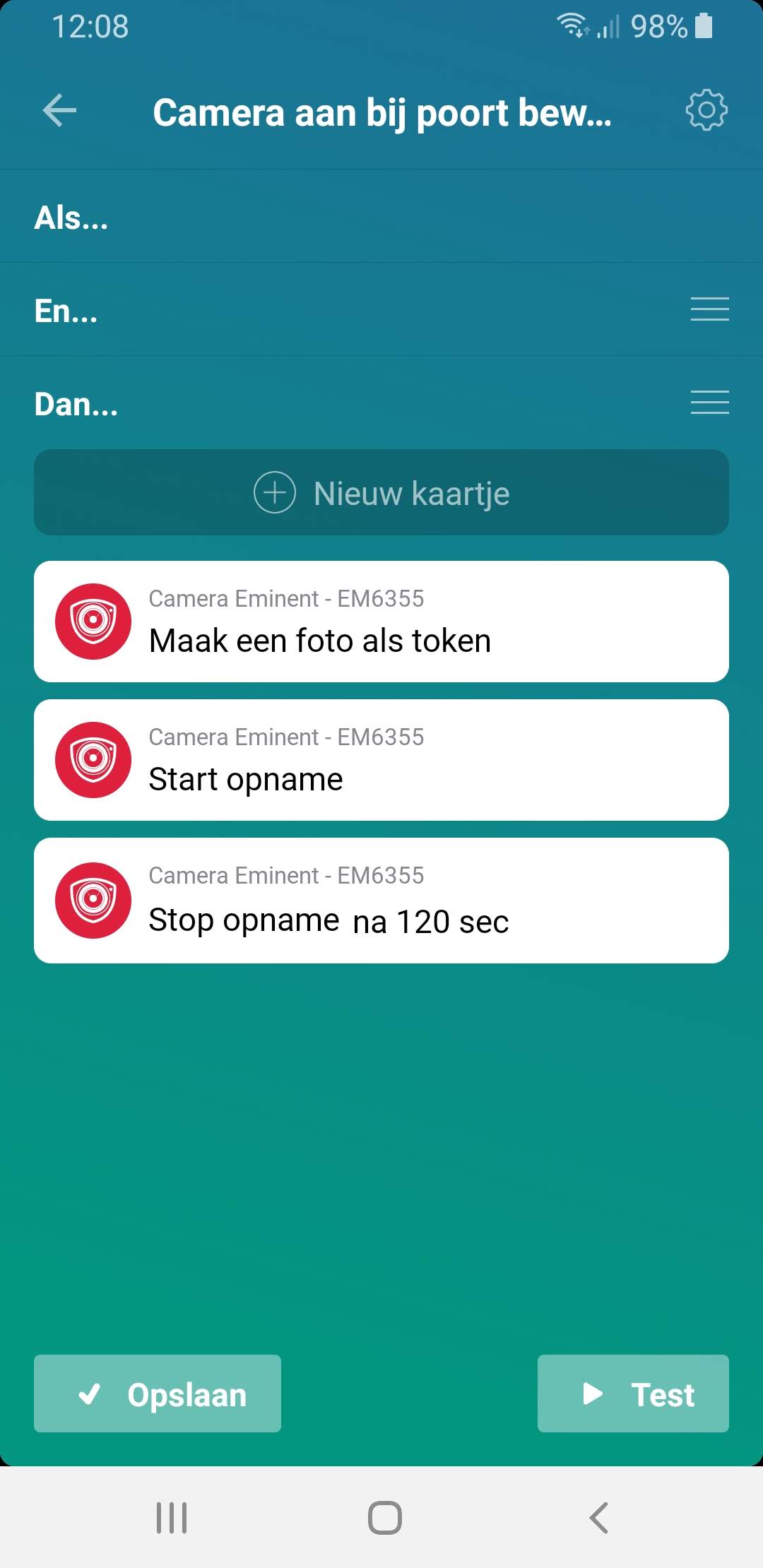The height and width of the screenshot is (1568, 763).
Task: Open the system recent apps
Action: [x=172, y=1517]
